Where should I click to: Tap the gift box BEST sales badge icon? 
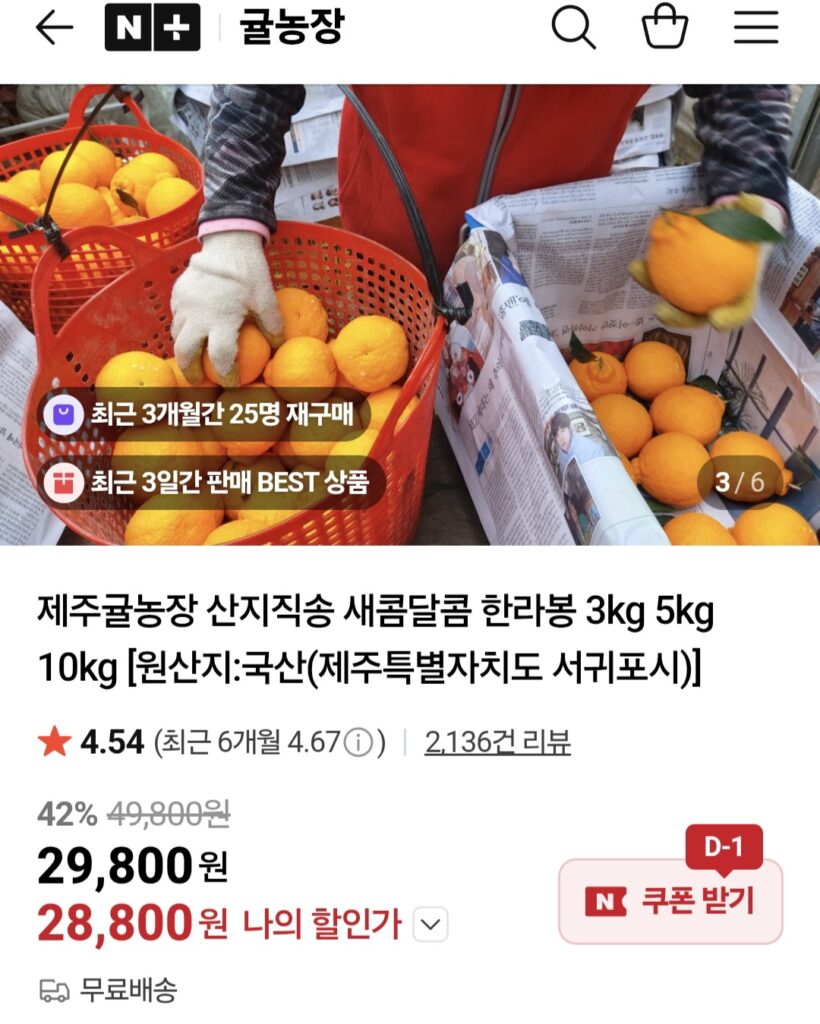click(62, 483)
